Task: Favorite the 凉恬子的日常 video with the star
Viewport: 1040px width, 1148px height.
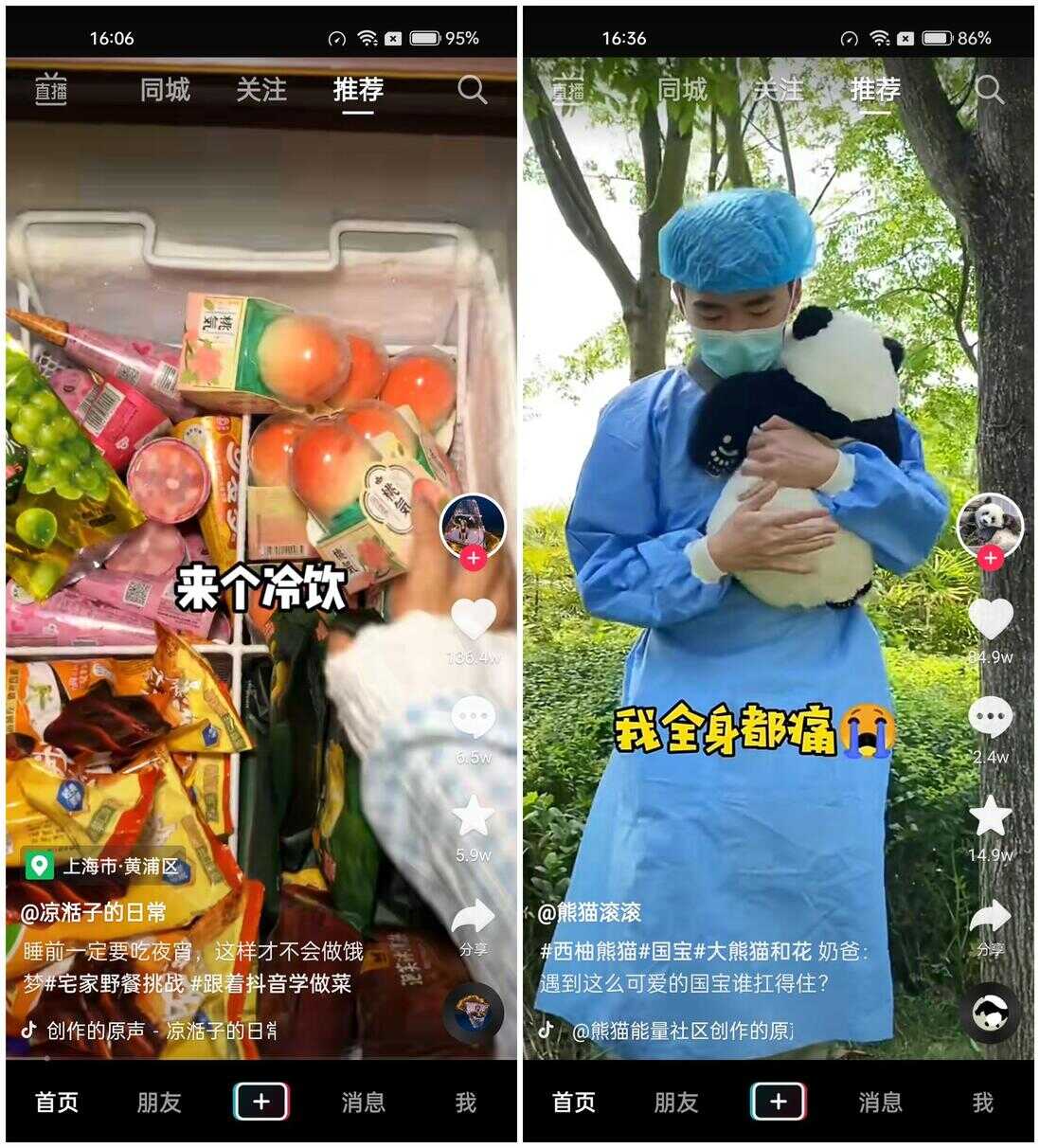Action: (474, 816)
